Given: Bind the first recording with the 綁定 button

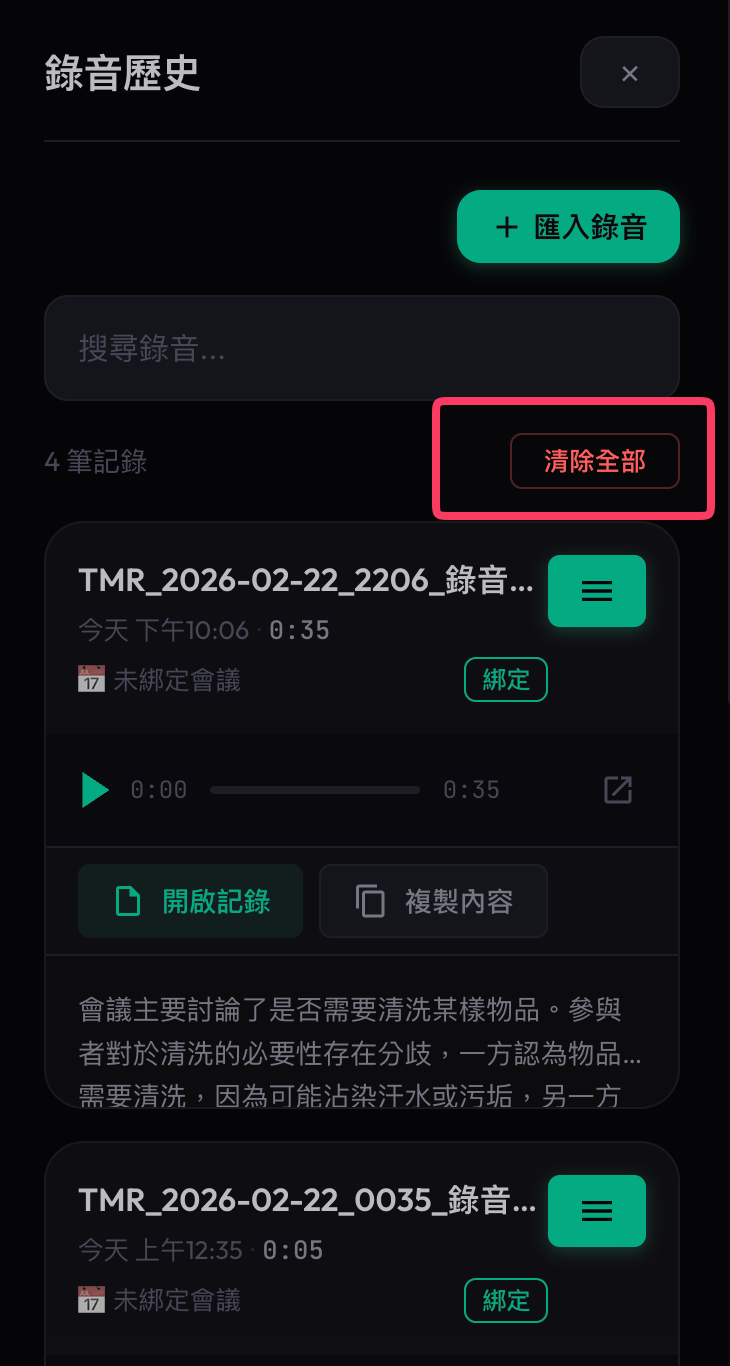Looking at the screenshot, I should (505, 679).
